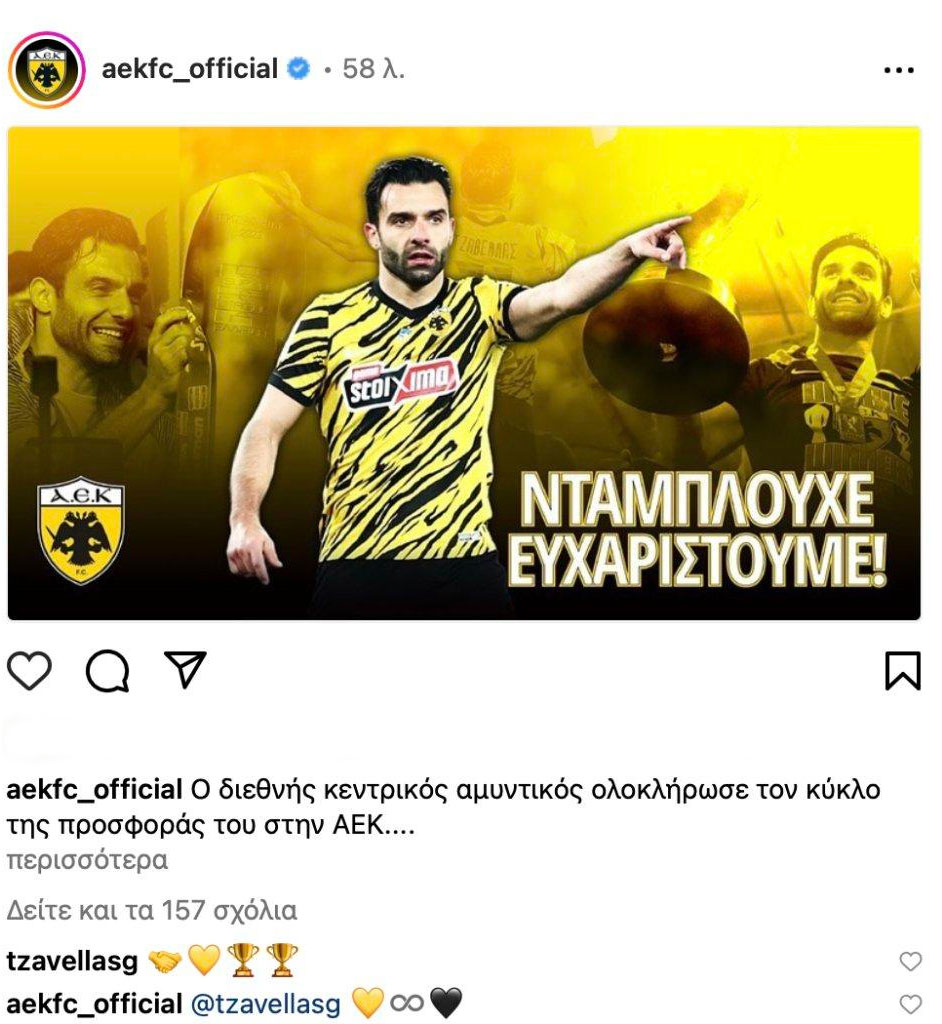942x1024 pixels.
Task: Expand caption with περισσότερα
Action: click(x=87, y=860)
